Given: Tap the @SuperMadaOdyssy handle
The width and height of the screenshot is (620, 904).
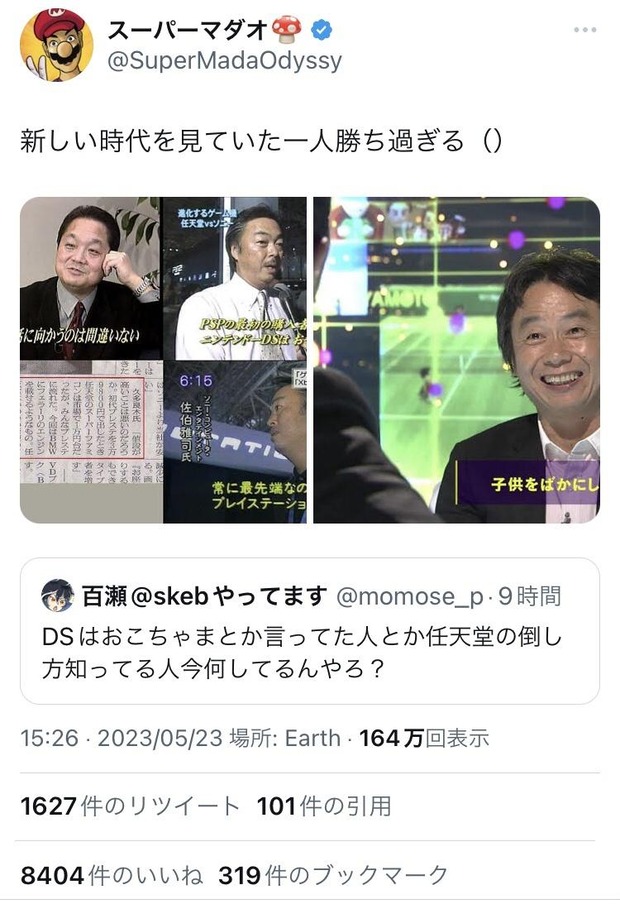Looking at the screenshot, I should click(223, 60).
